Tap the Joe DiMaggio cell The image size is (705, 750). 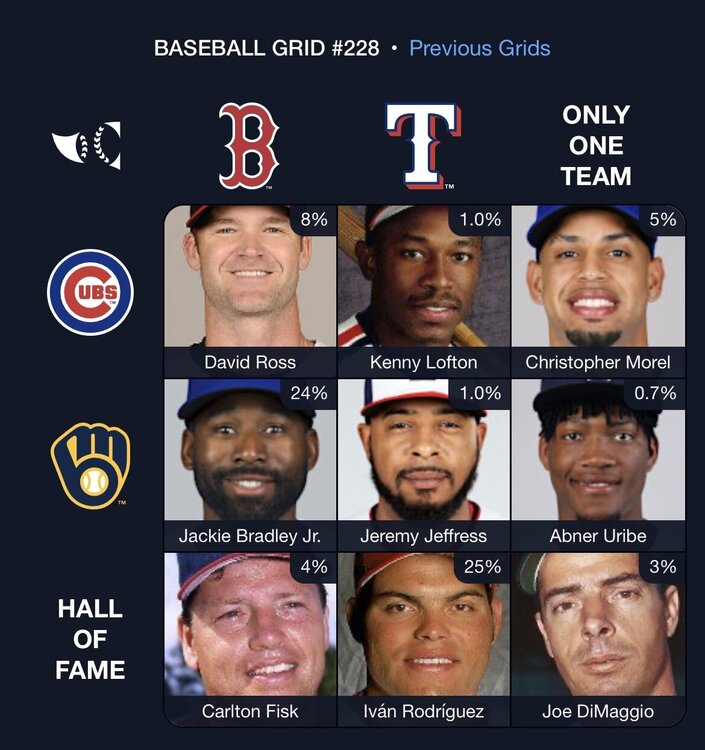pos(598,638)
